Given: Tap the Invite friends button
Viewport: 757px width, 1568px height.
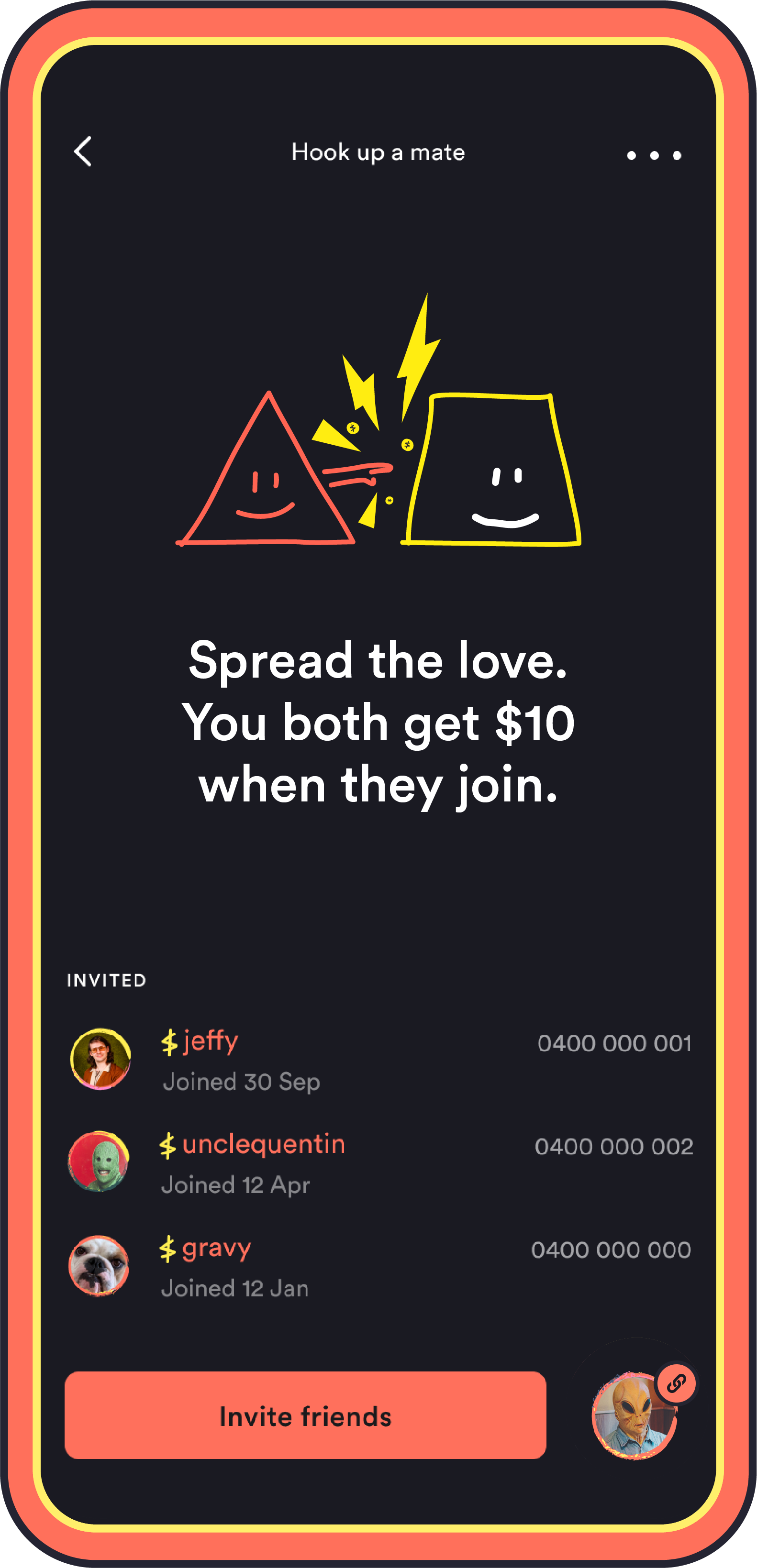Looking at the screenshot, I should pos(305,1416).
